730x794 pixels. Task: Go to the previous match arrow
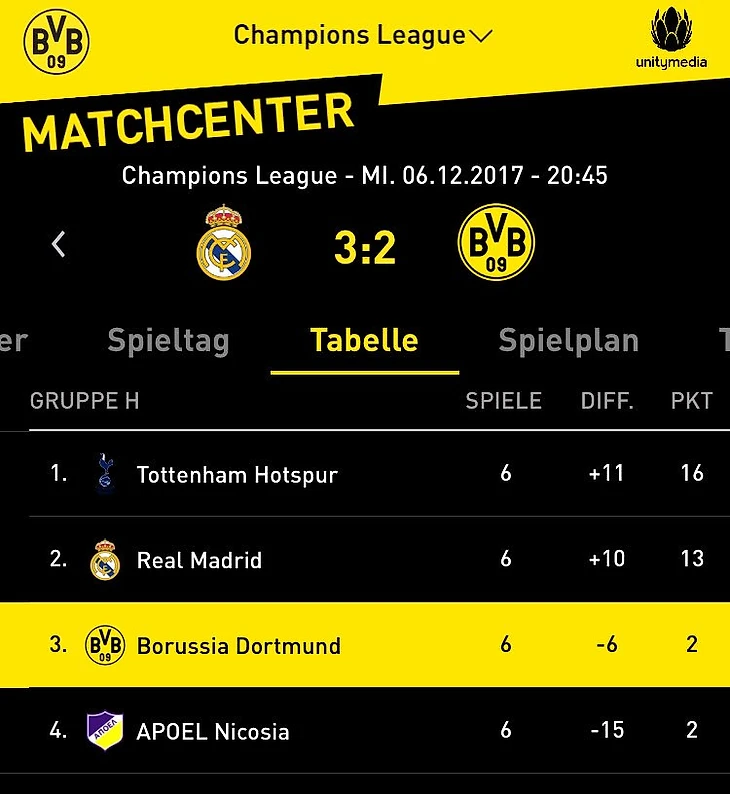[59, 243]
